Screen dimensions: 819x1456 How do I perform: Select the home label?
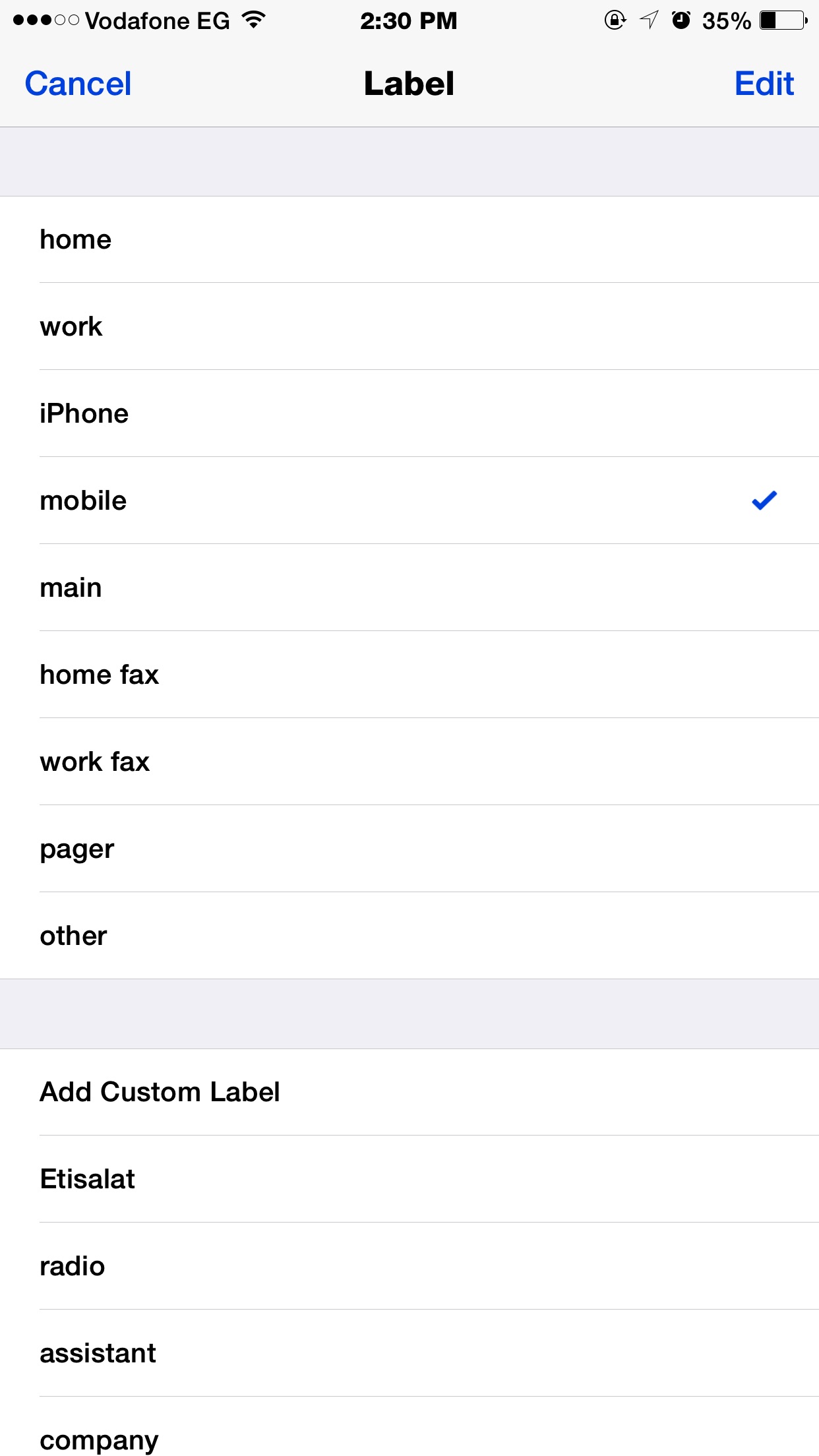[409, 239]
